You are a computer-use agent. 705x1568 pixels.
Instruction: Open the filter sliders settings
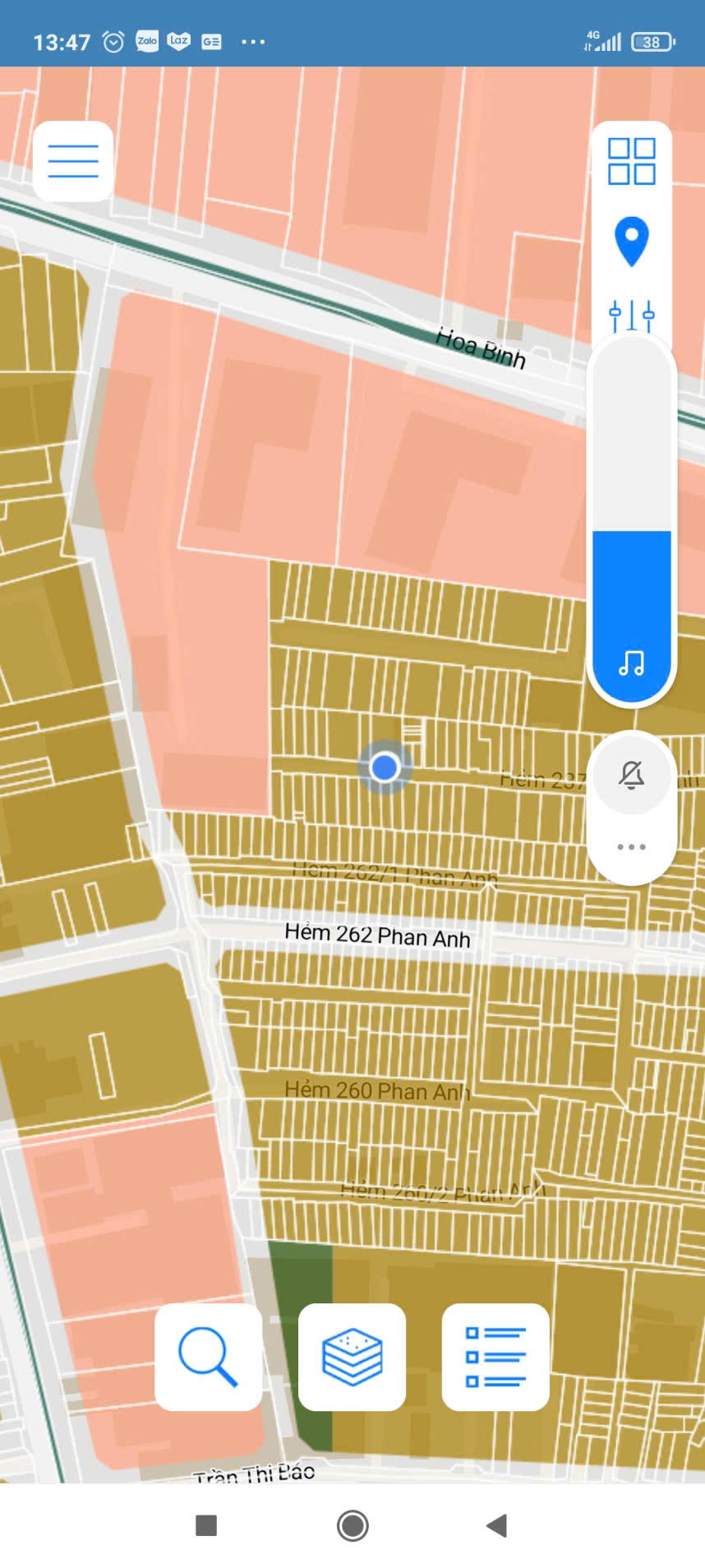(x=631, y=315)
